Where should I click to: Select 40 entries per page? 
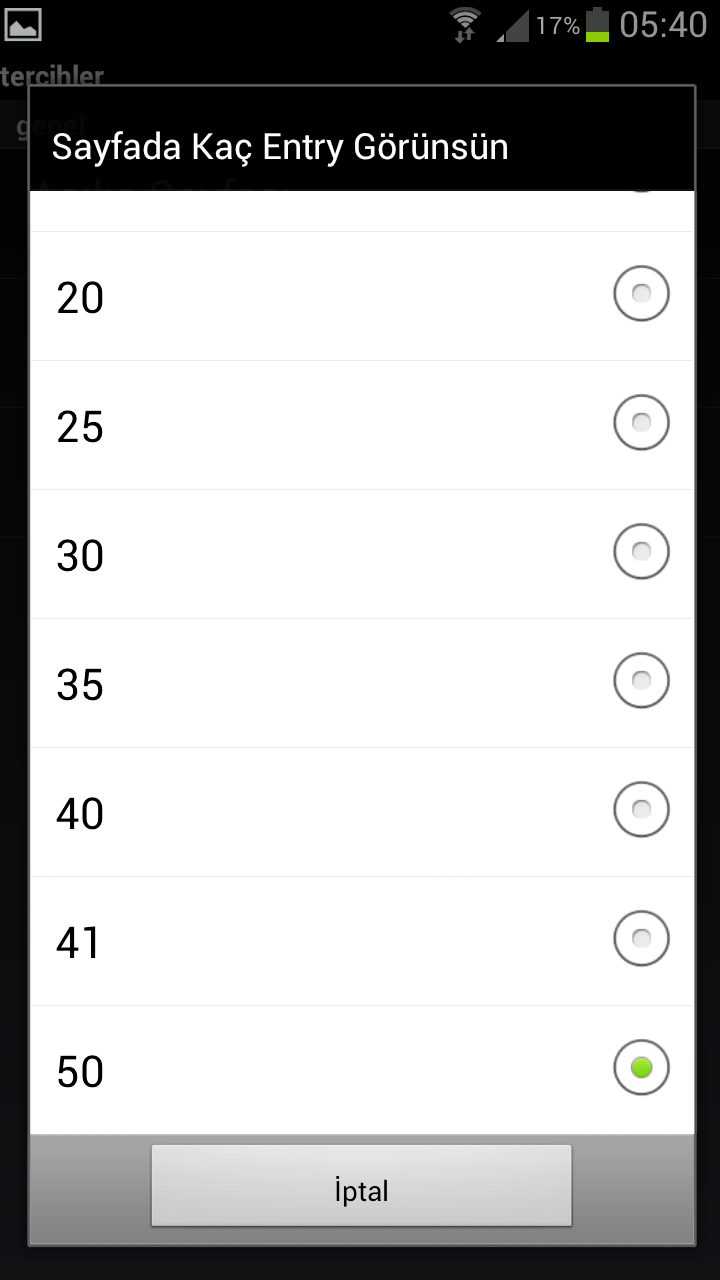click(x=362, y=812)
